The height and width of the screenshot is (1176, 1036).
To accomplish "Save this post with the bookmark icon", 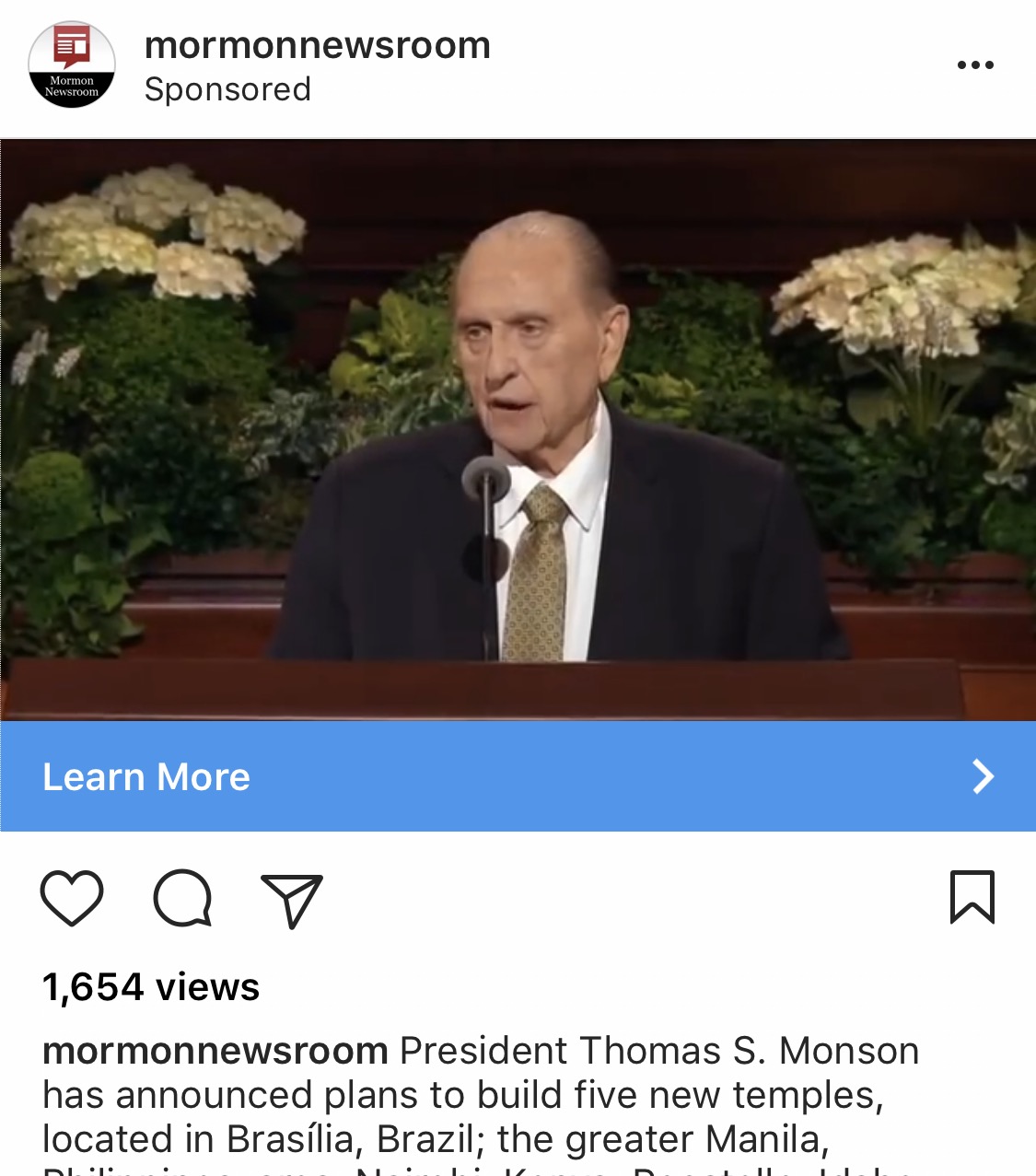I will 972,897.
